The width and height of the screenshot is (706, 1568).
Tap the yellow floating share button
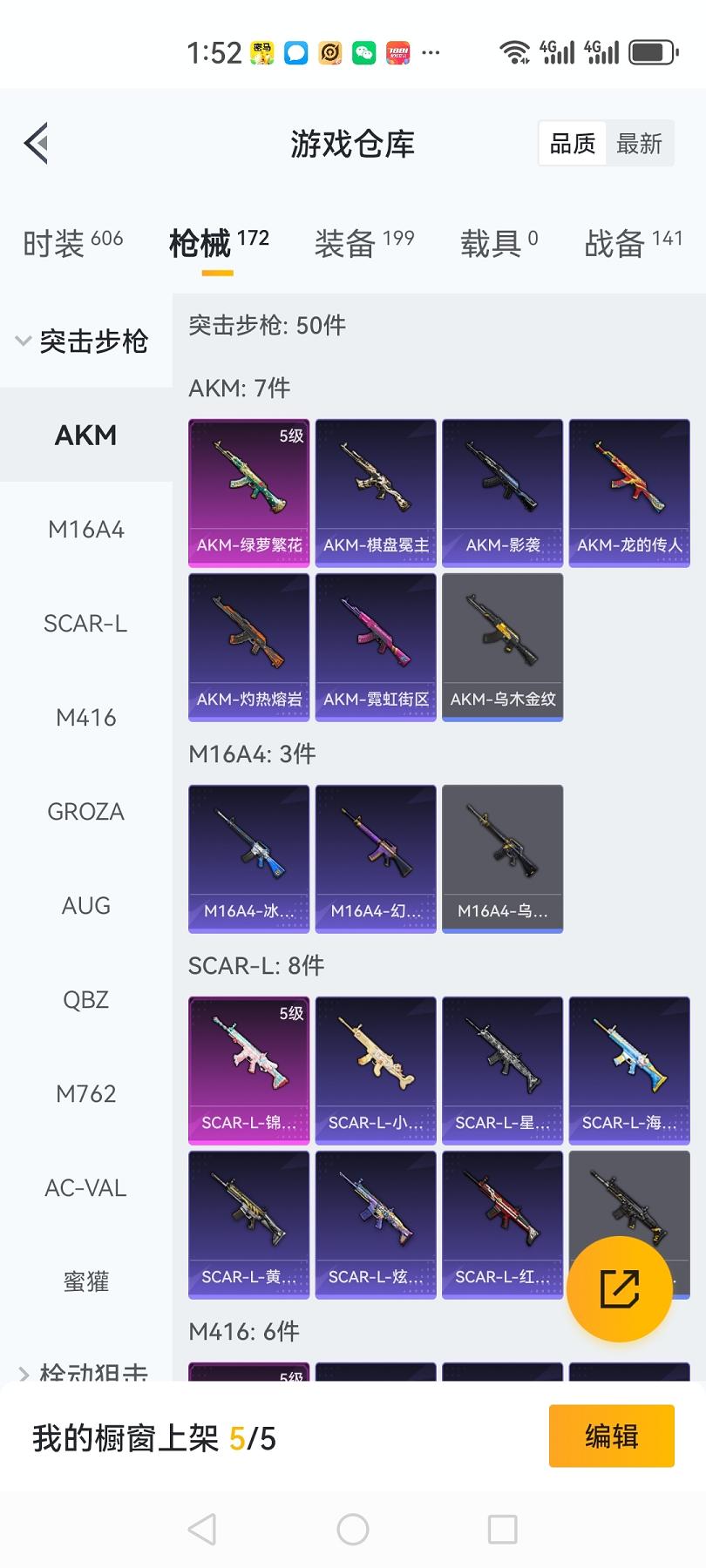tap(620, 1288)
